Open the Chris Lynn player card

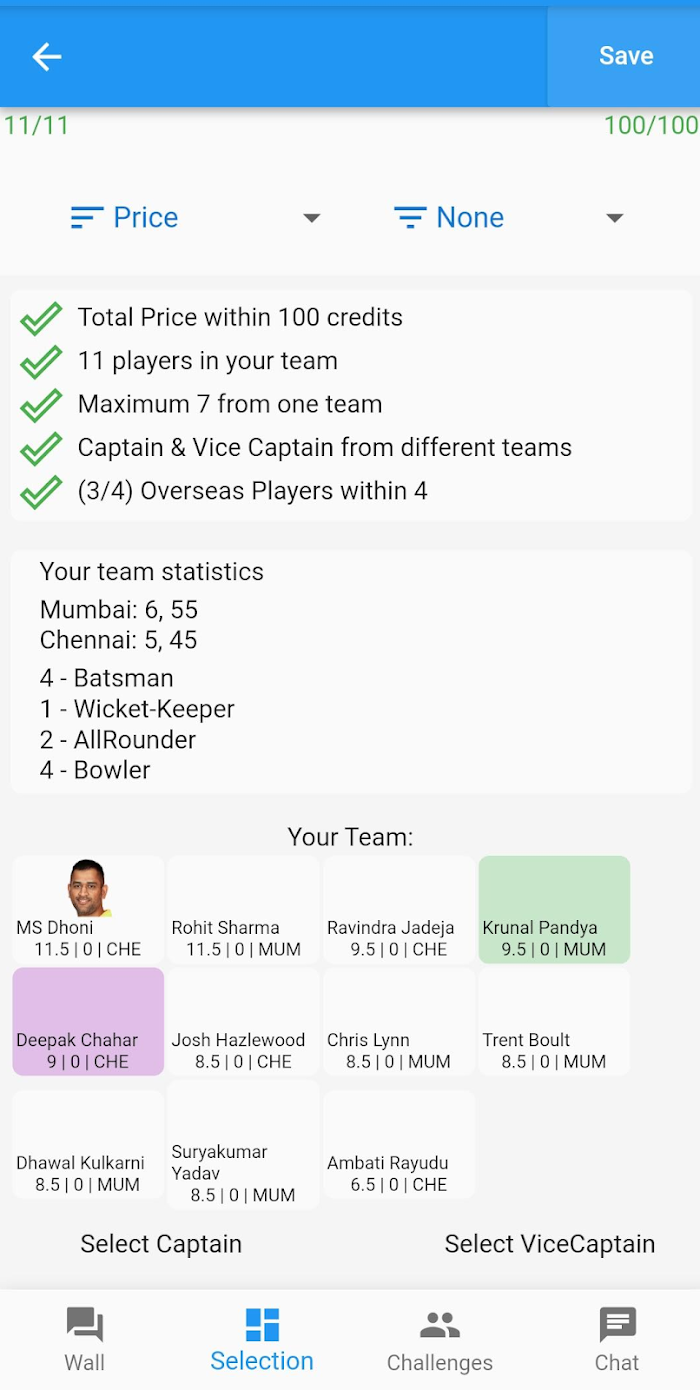pos(399,1022)
